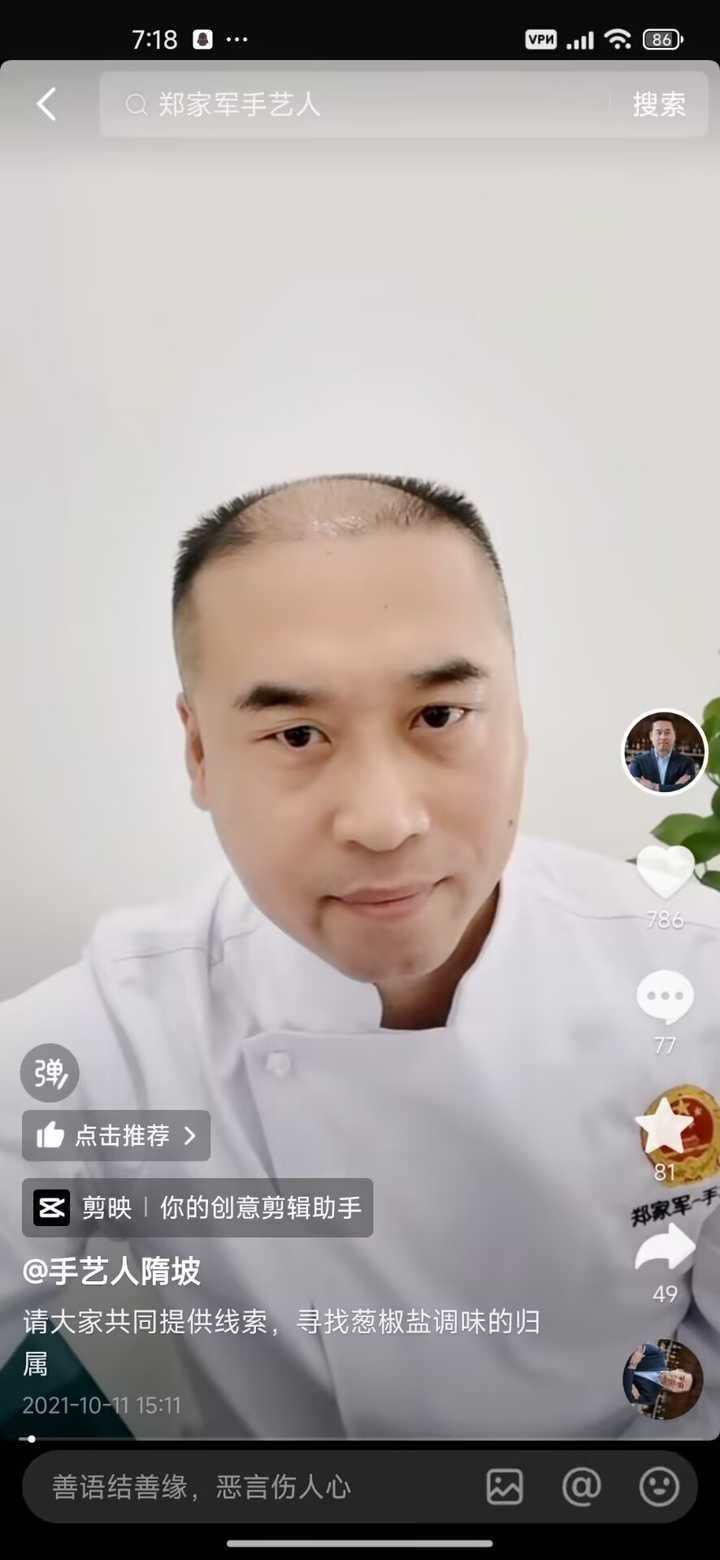Open the emoji picker

(659, 1487)
